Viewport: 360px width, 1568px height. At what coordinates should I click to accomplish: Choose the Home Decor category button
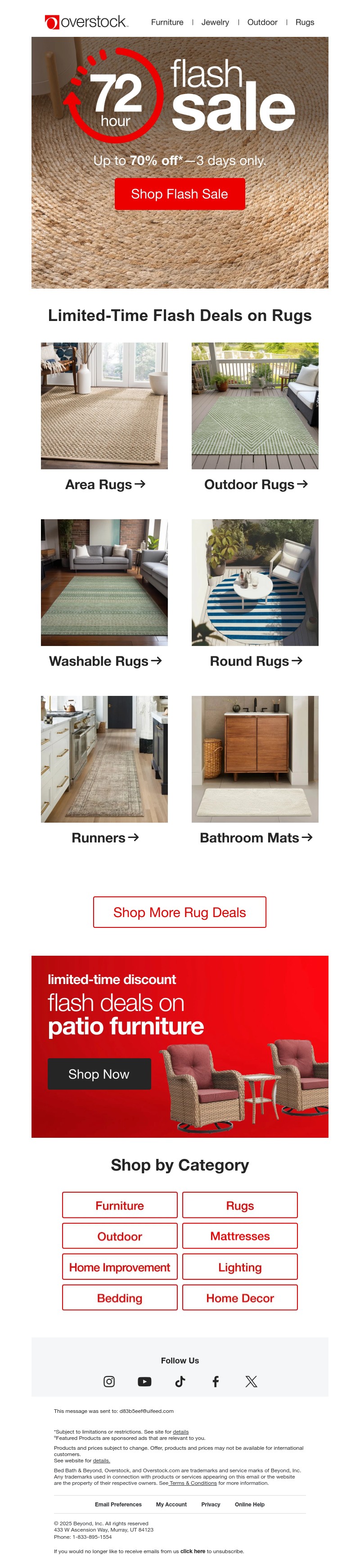pyautogui.click(x=240, y=1298)
